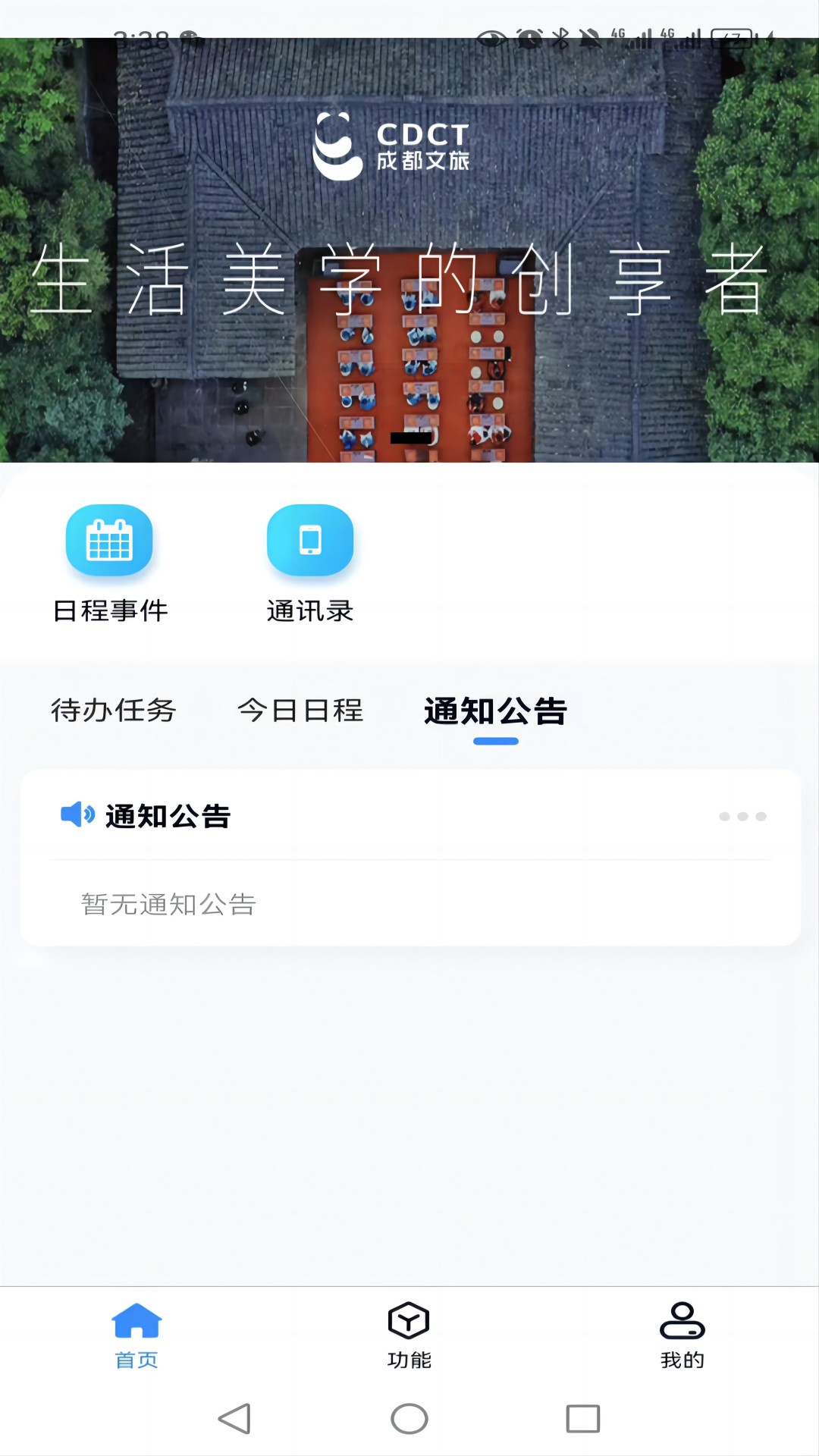Image resolution: width=819 pixels, height=1456 pixels.
Task: Tap the 生活美学的创享者 banner image
Action: [x=409, y=281]
